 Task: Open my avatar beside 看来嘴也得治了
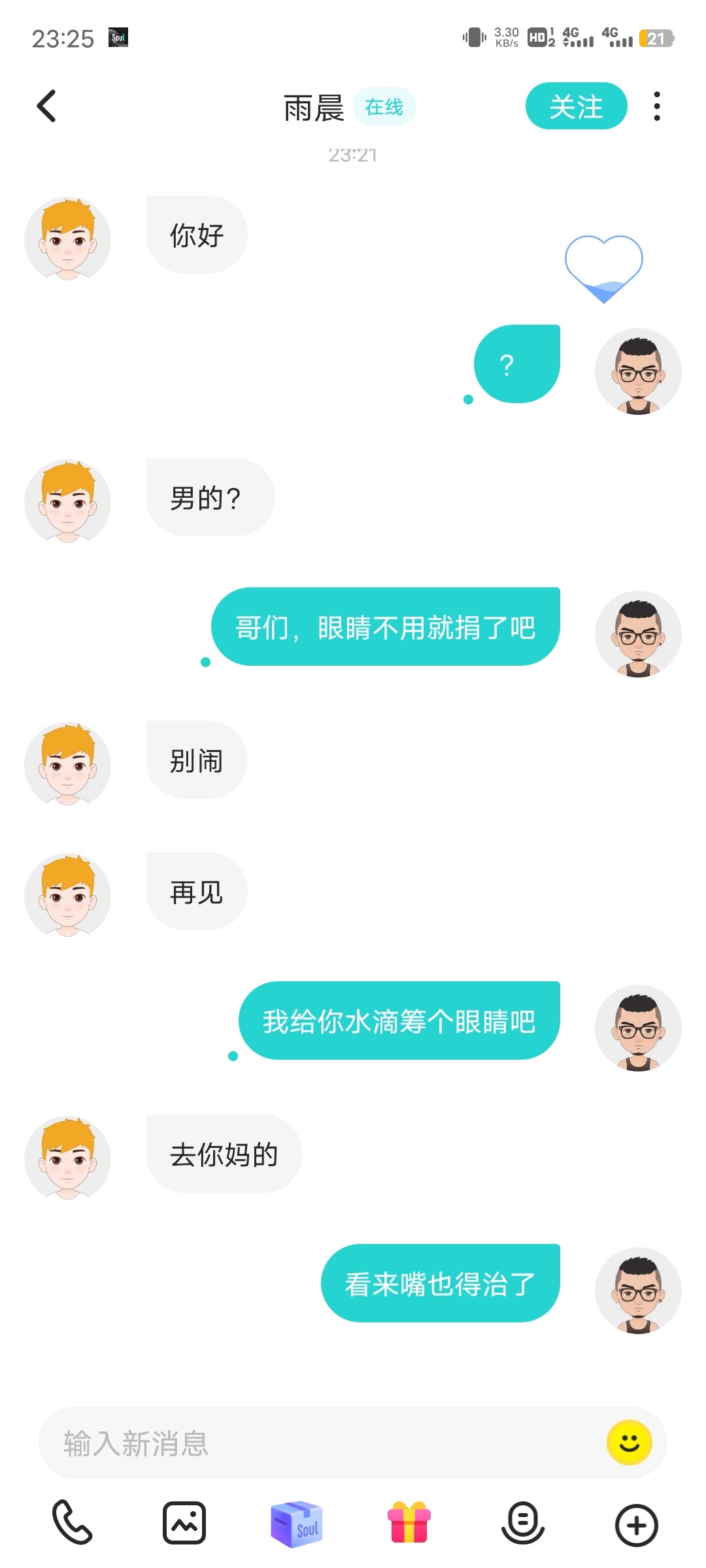pos(638,1290)
